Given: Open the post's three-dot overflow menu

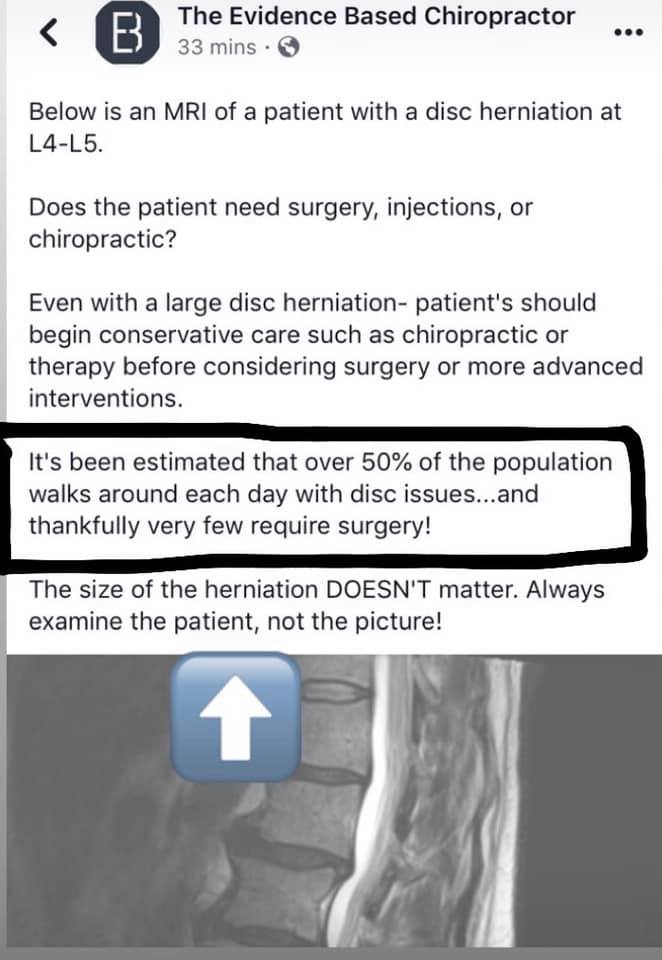Looking at the screenshot, I should click(627, 32).
